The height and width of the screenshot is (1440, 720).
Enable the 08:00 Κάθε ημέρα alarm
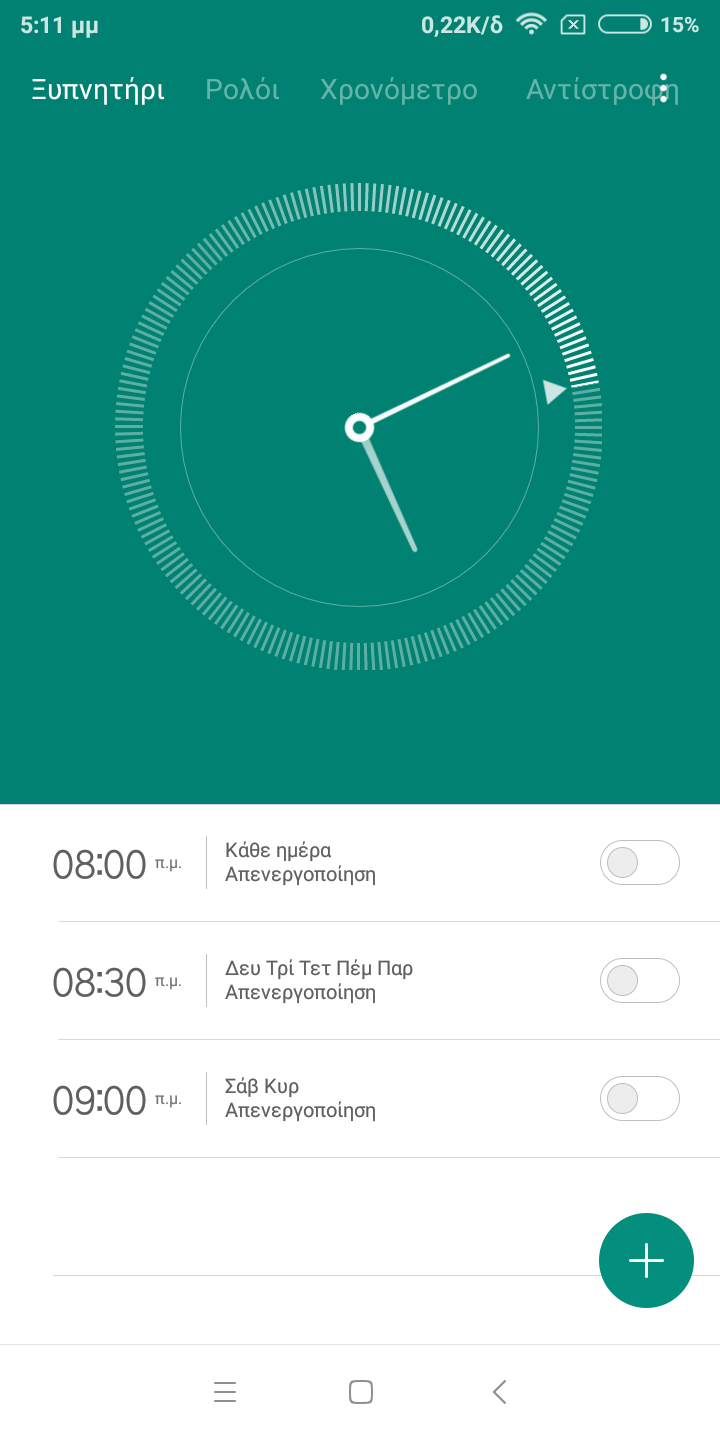pos(640,863)
